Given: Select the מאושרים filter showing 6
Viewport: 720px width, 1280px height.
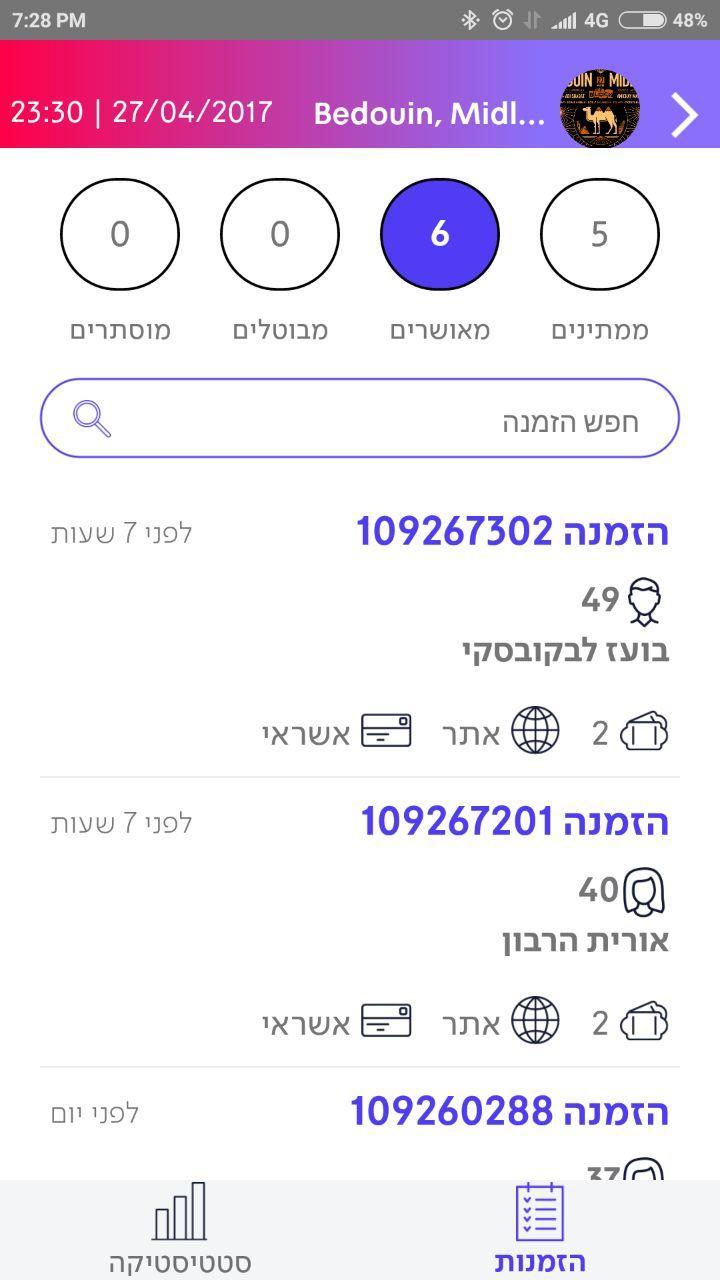Looking at the screenshot, I should coord(439,235).
